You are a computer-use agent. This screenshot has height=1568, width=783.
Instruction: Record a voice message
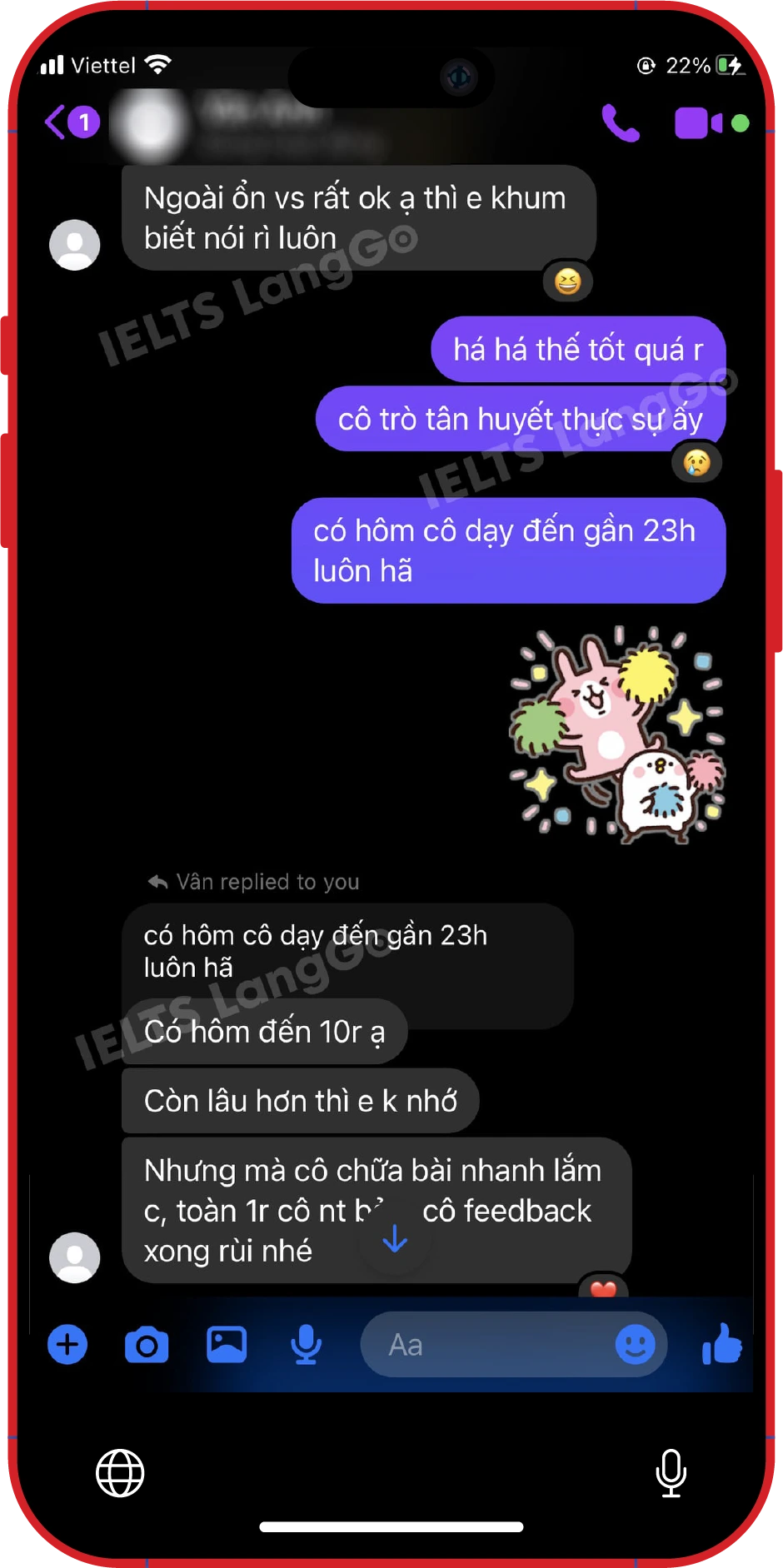(306, 1344)
